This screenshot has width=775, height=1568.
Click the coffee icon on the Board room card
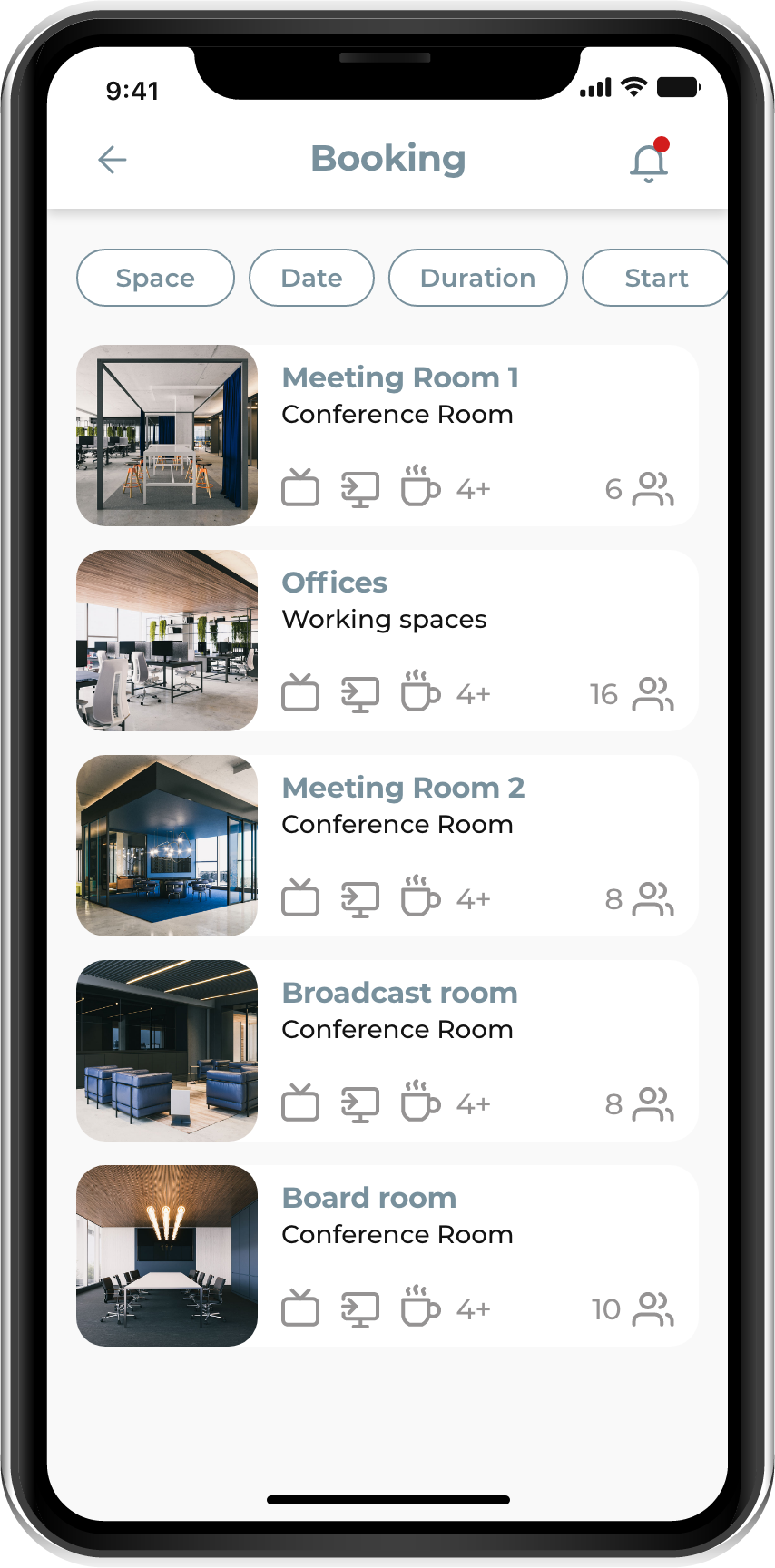pyautogui.click(x=419, y=1308)
